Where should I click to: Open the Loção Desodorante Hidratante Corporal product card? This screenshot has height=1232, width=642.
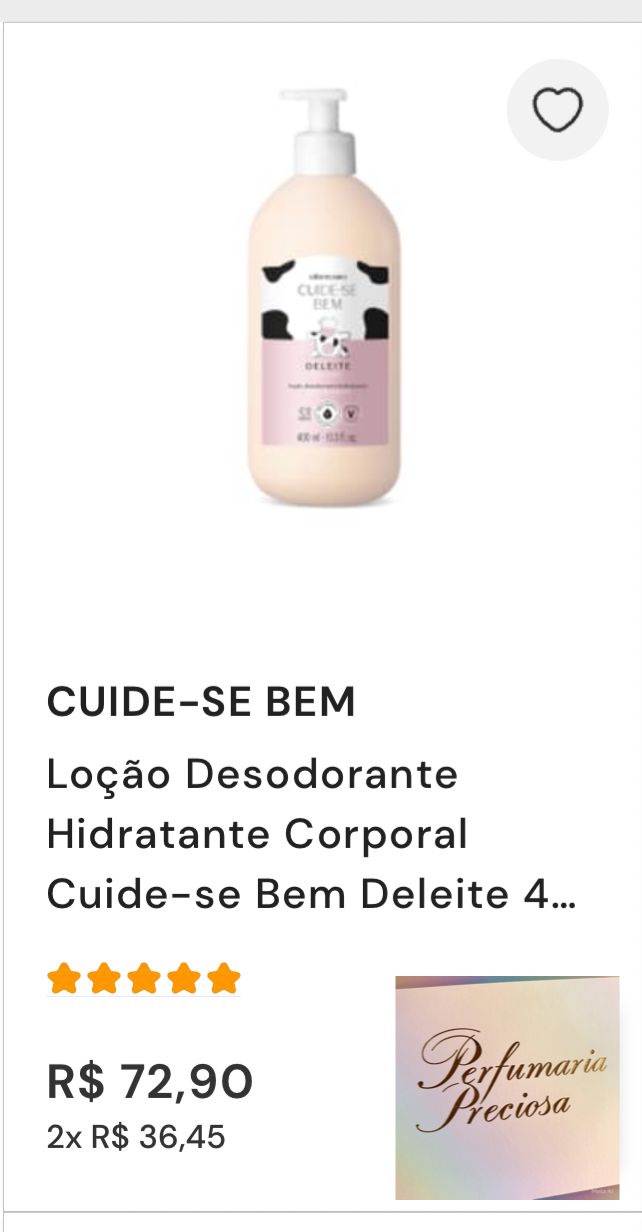click(x=310, y=833)
